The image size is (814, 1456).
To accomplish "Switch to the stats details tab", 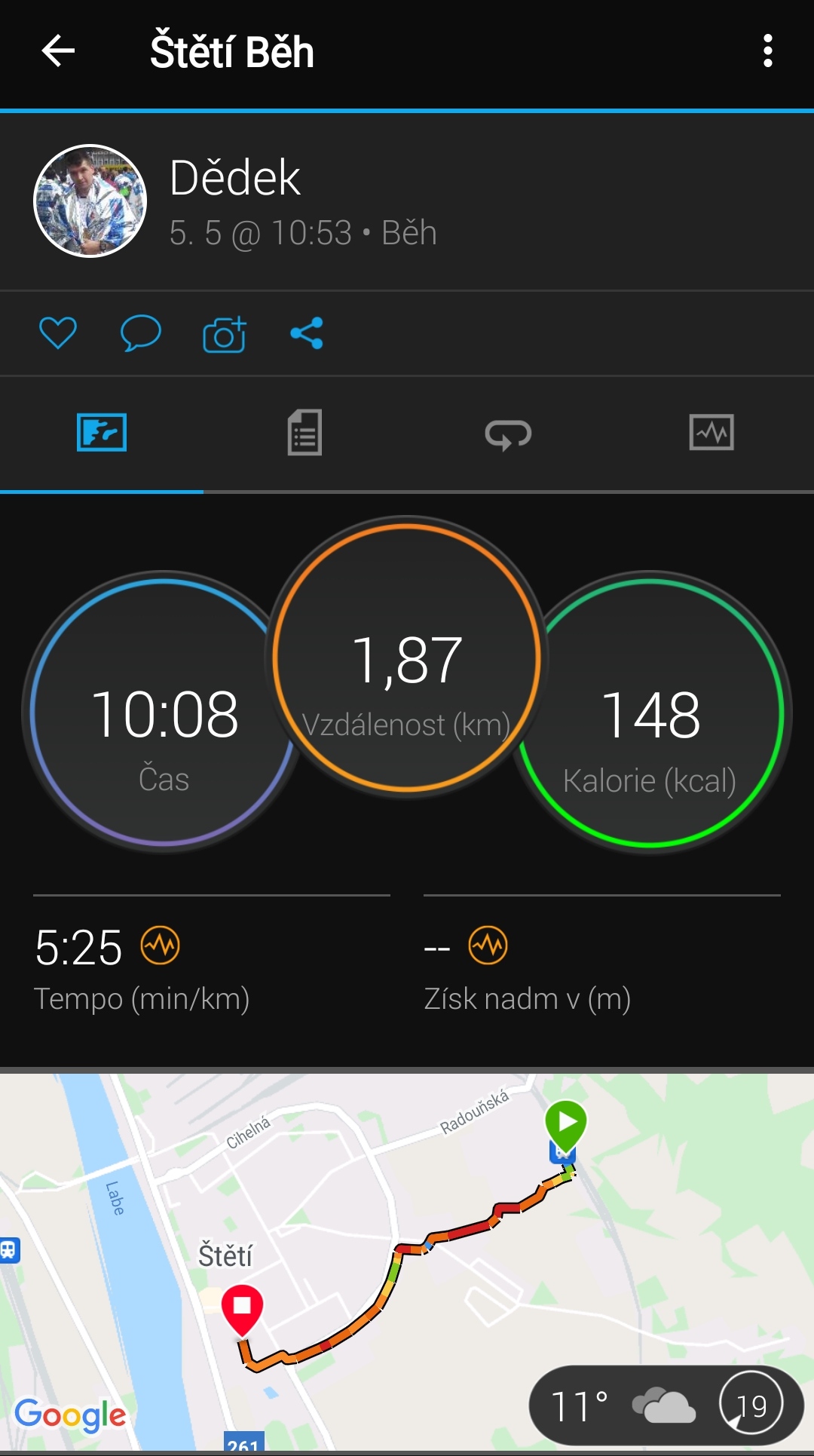I will tap(304, 432).
